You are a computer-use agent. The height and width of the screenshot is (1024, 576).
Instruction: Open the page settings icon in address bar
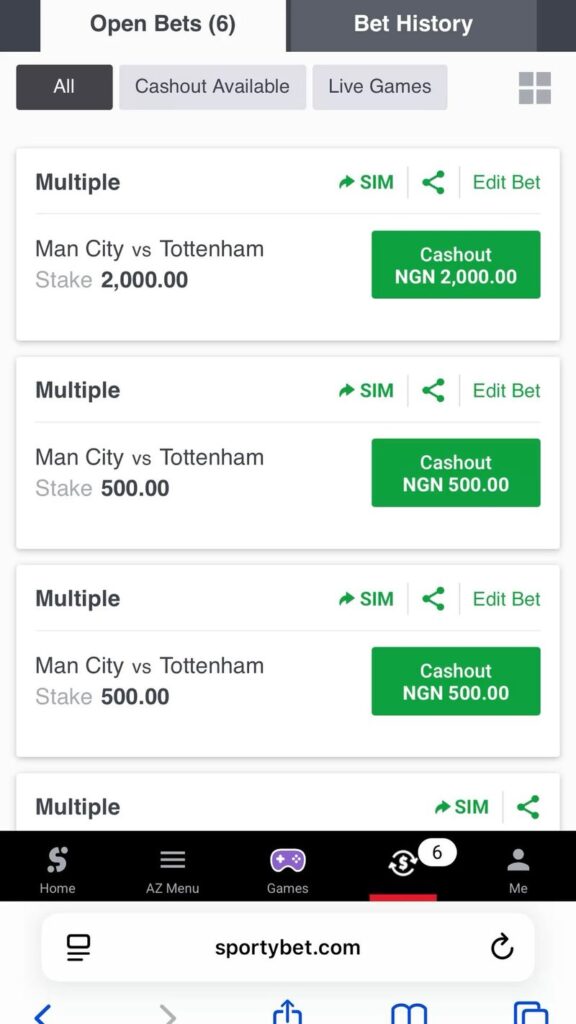pyautogui.click(x=78, y=948)
